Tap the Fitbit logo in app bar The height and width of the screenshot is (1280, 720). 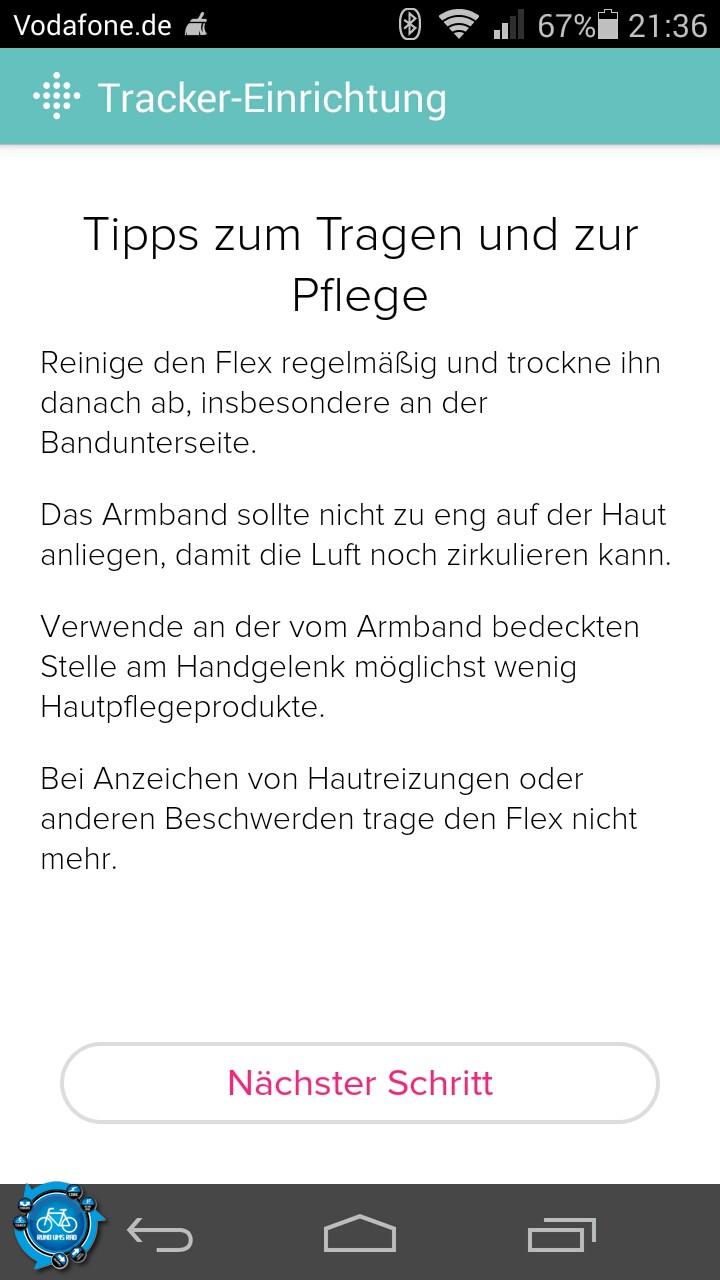point(56,97)
